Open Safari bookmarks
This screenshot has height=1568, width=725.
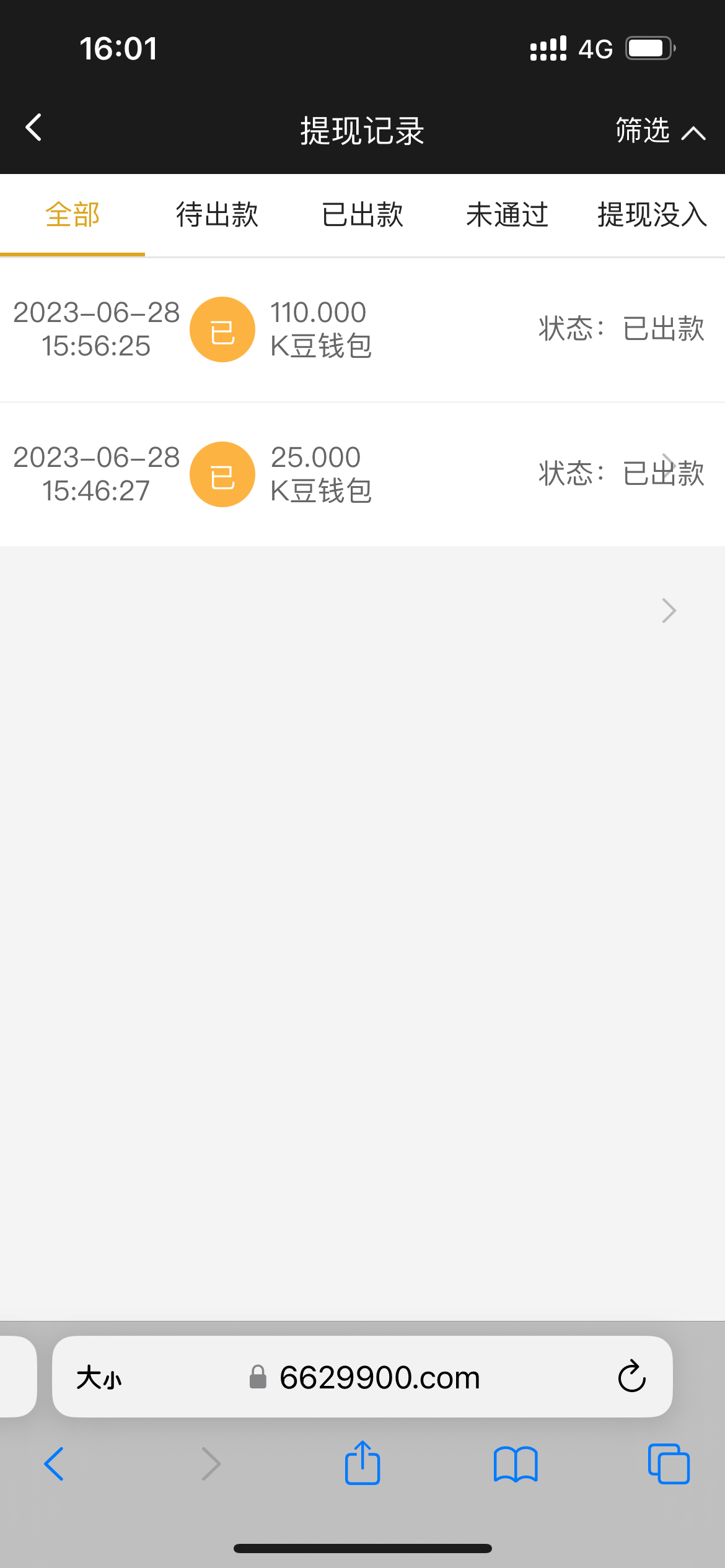pyautogui.click(x=516, y=1465)
